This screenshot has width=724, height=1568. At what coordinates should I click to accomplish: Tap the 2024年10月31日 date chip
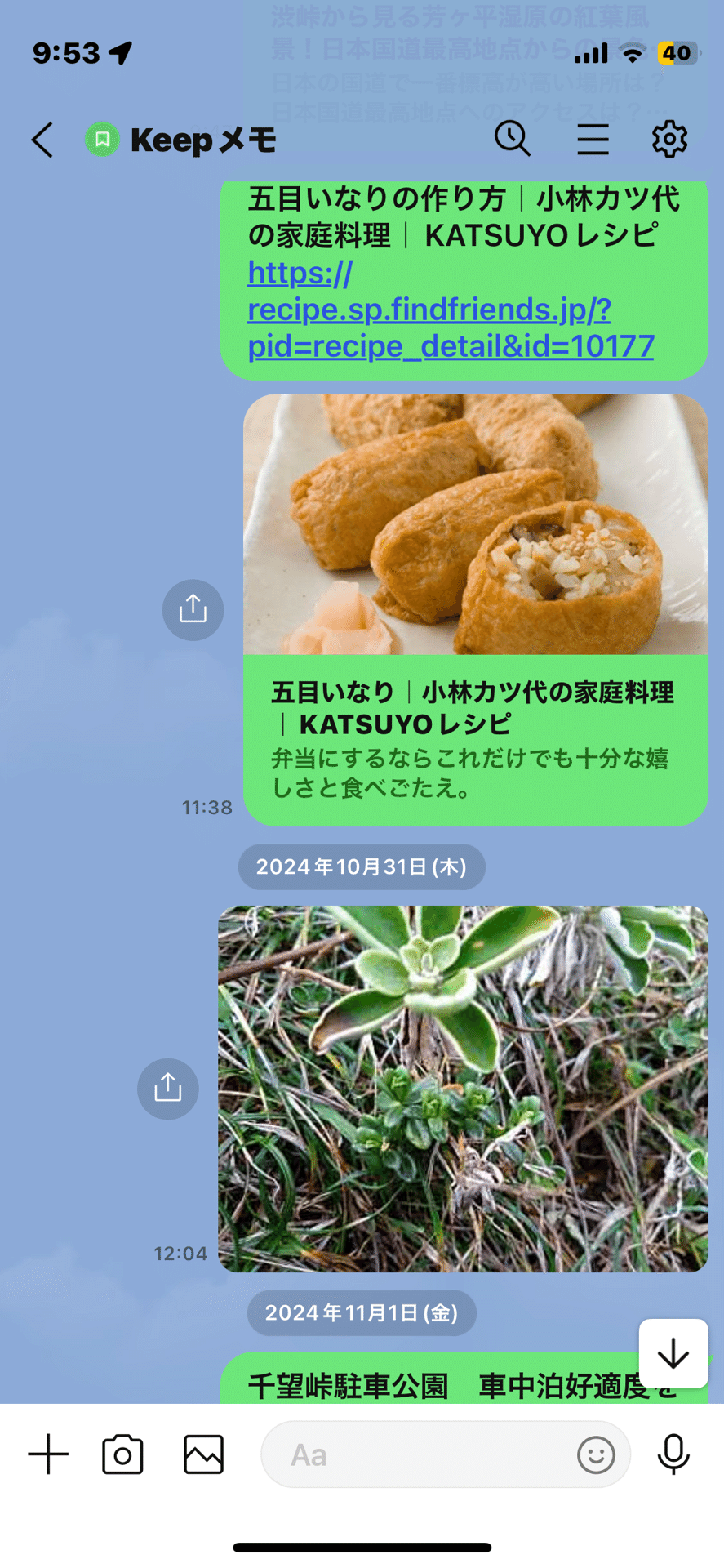(x=362, y=866)
